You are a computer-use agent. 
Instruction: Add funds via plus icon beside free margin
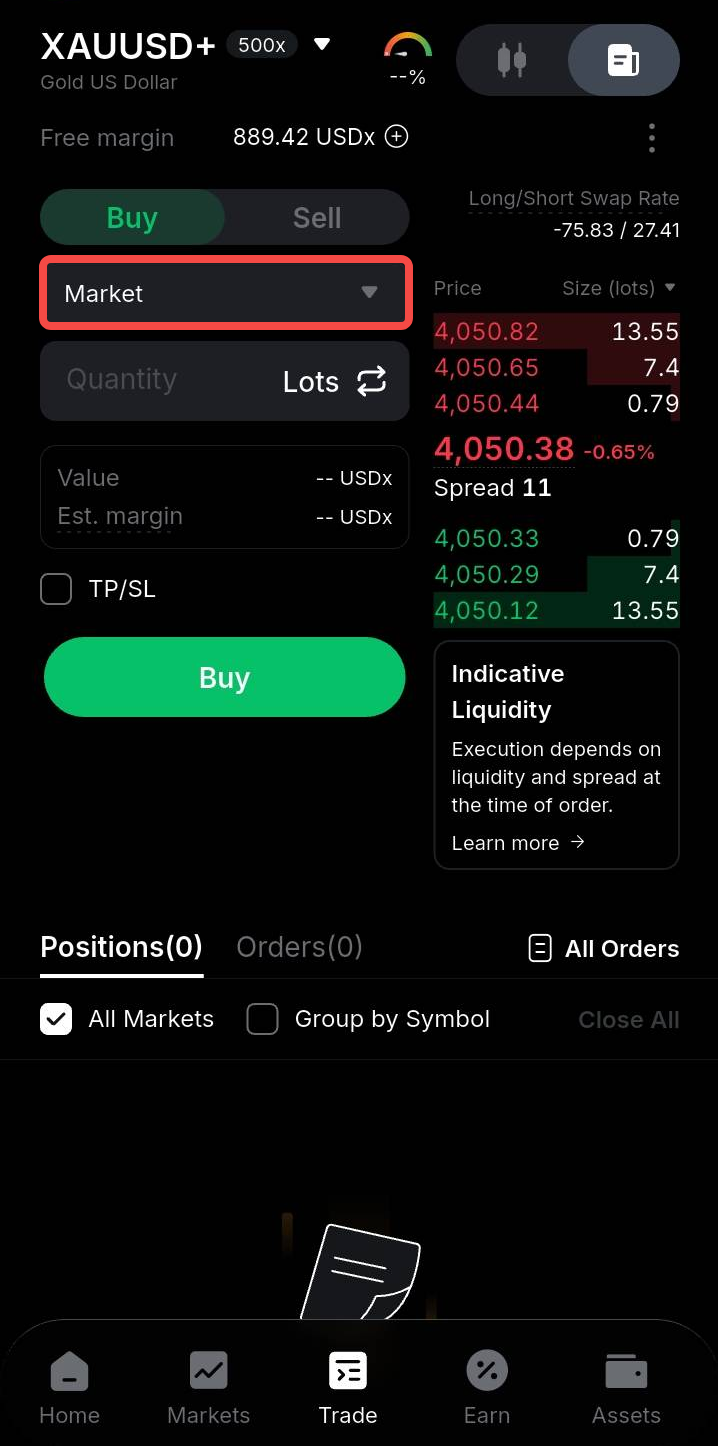397,137
